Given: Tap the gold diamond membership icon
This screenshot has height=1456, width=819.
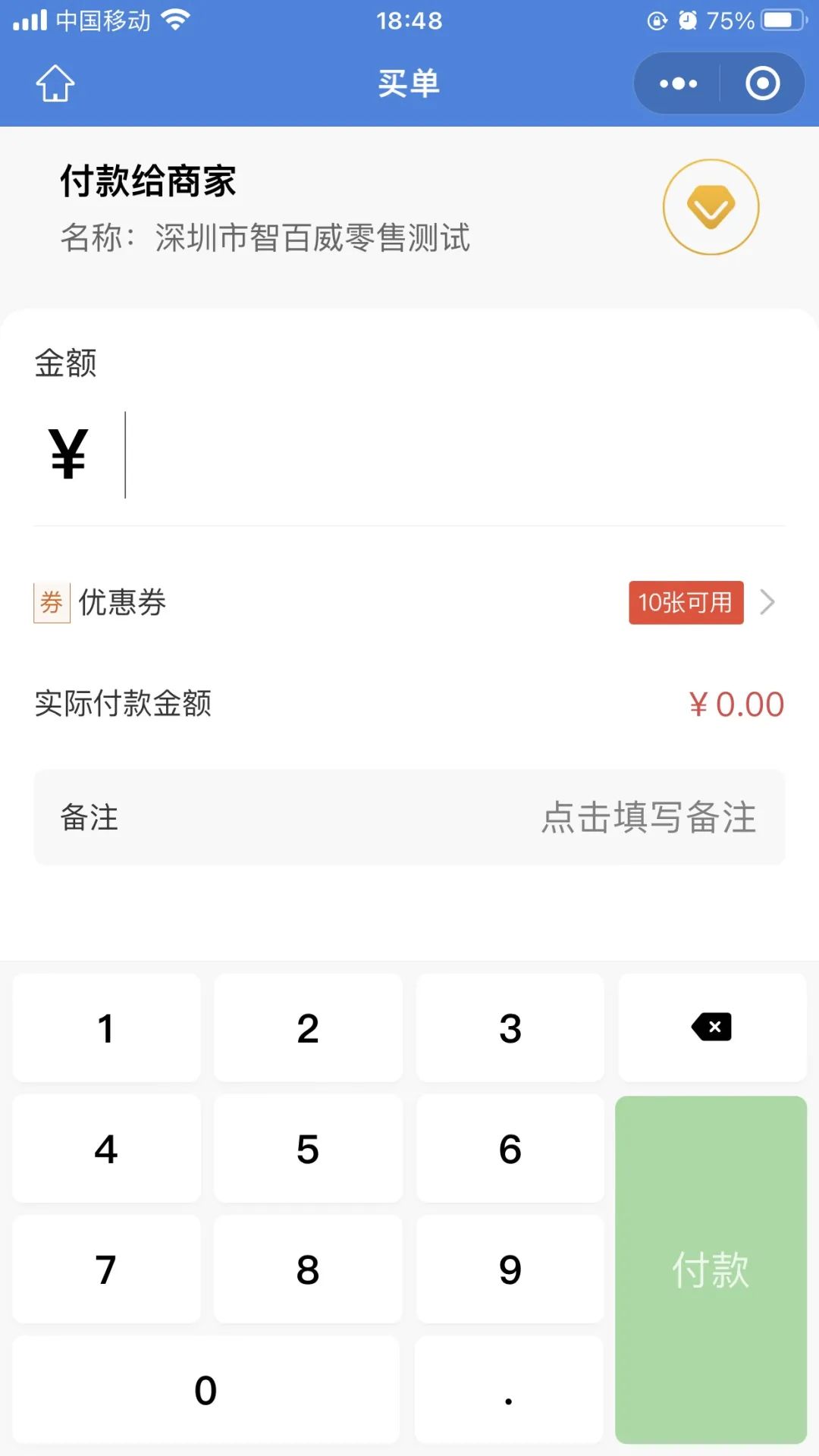Looking at the screenshot, I should tap(711, 207).
